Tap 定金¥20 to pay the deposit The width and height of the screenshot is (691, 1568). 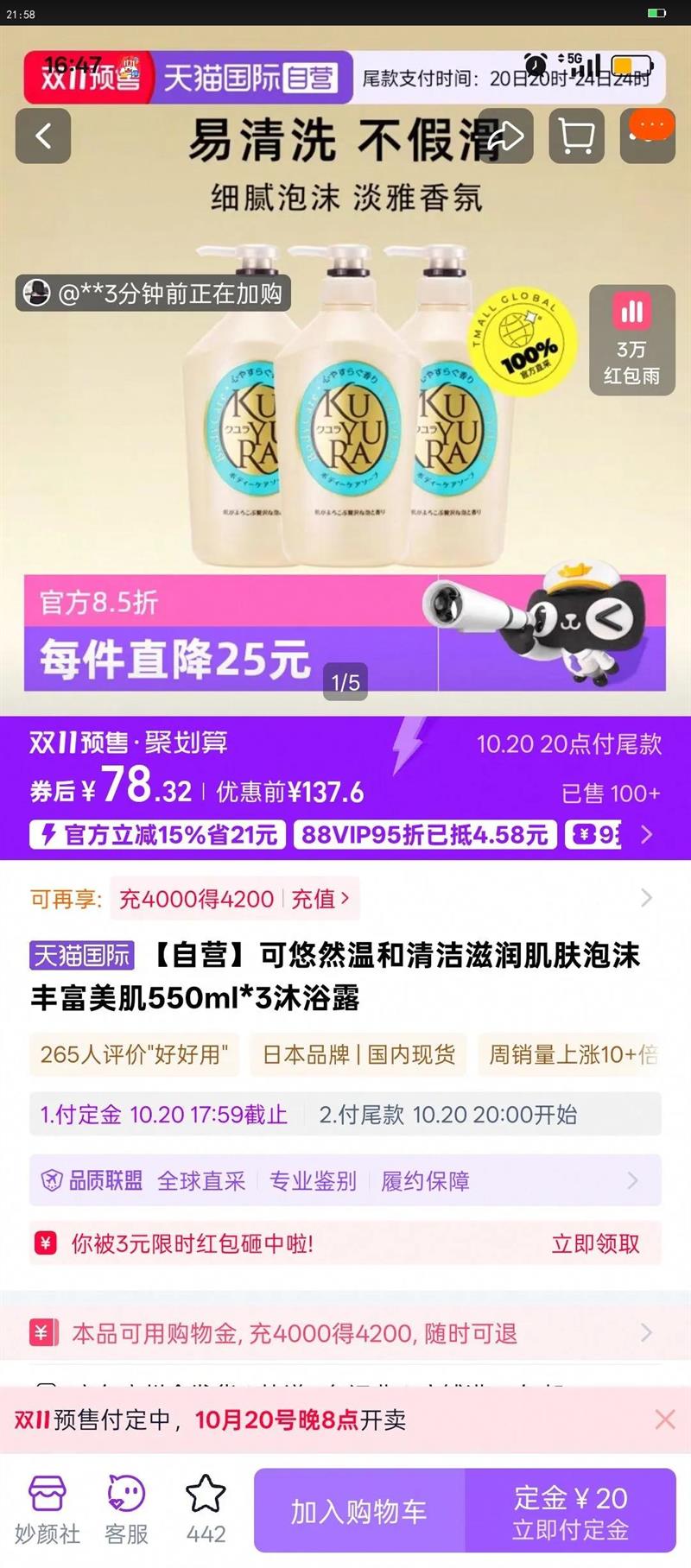(572, 1512)
